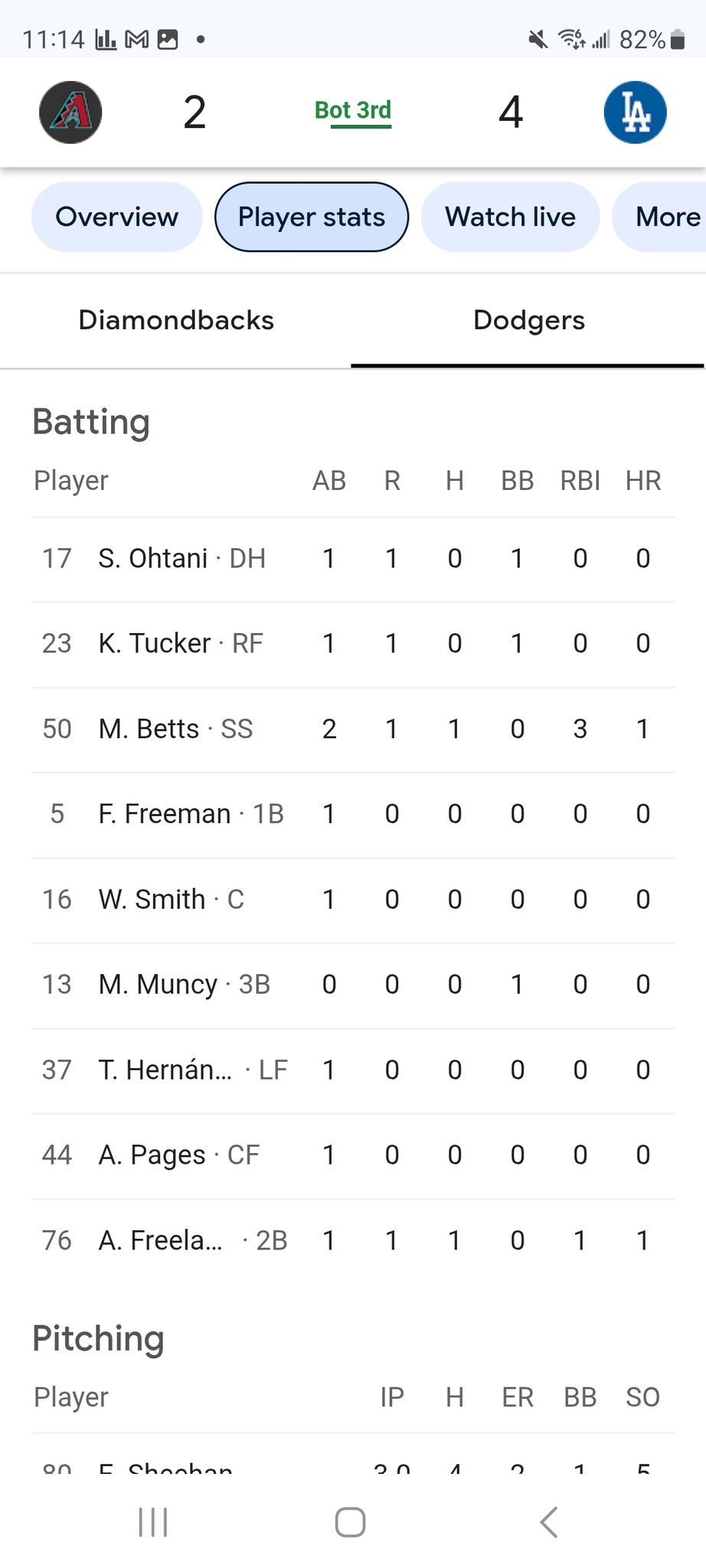Select the Dodgers tab

tap(528, 321)
